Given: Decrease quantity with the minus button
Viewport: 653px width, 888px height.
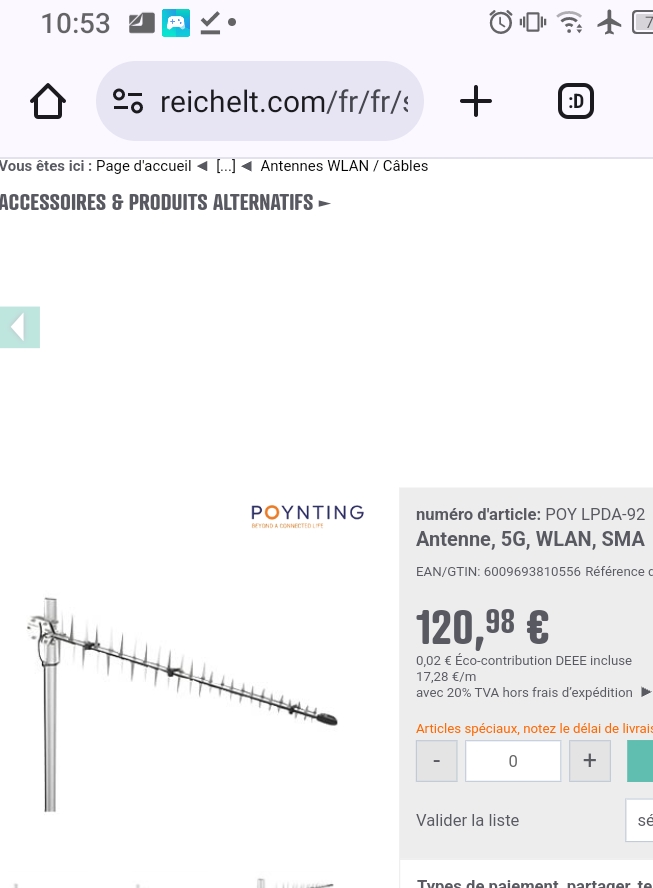Looking at the screenshot, I should (437, 761).
